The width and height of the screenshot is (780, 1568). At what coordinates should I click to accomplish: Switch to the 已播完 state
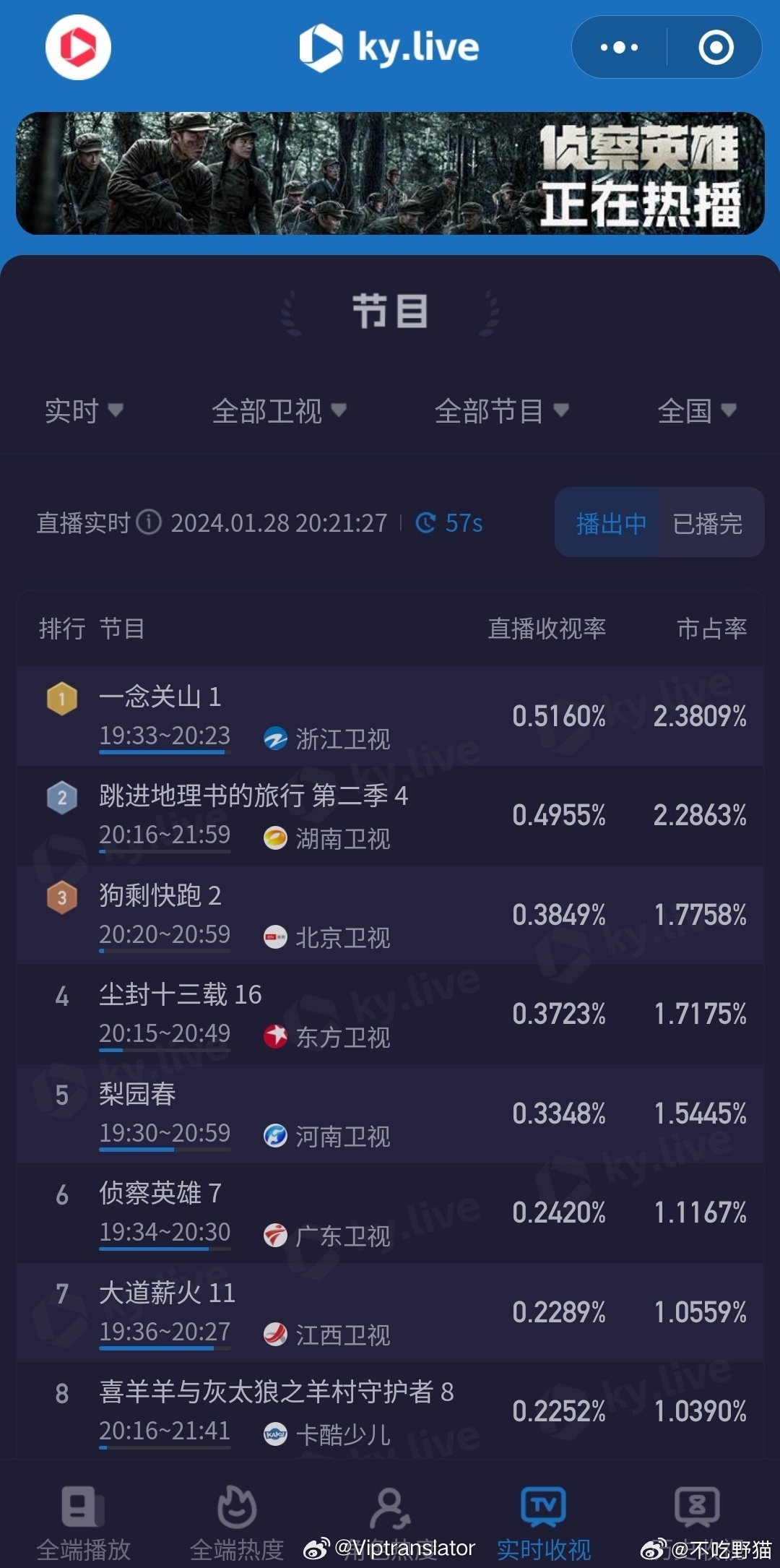click(x=708, y=523)
